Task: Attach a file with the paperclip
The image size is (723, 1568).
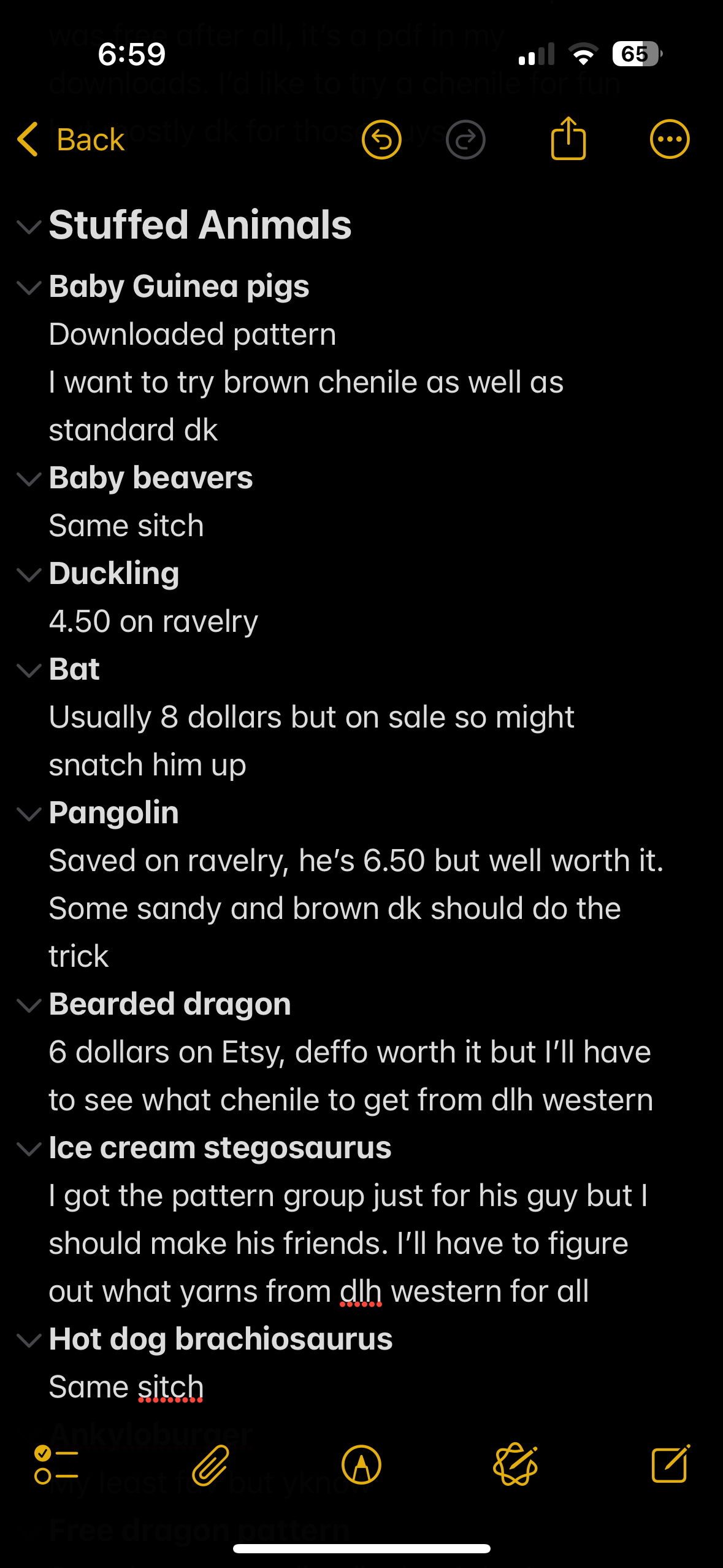Action: (x=210, y=1465)
